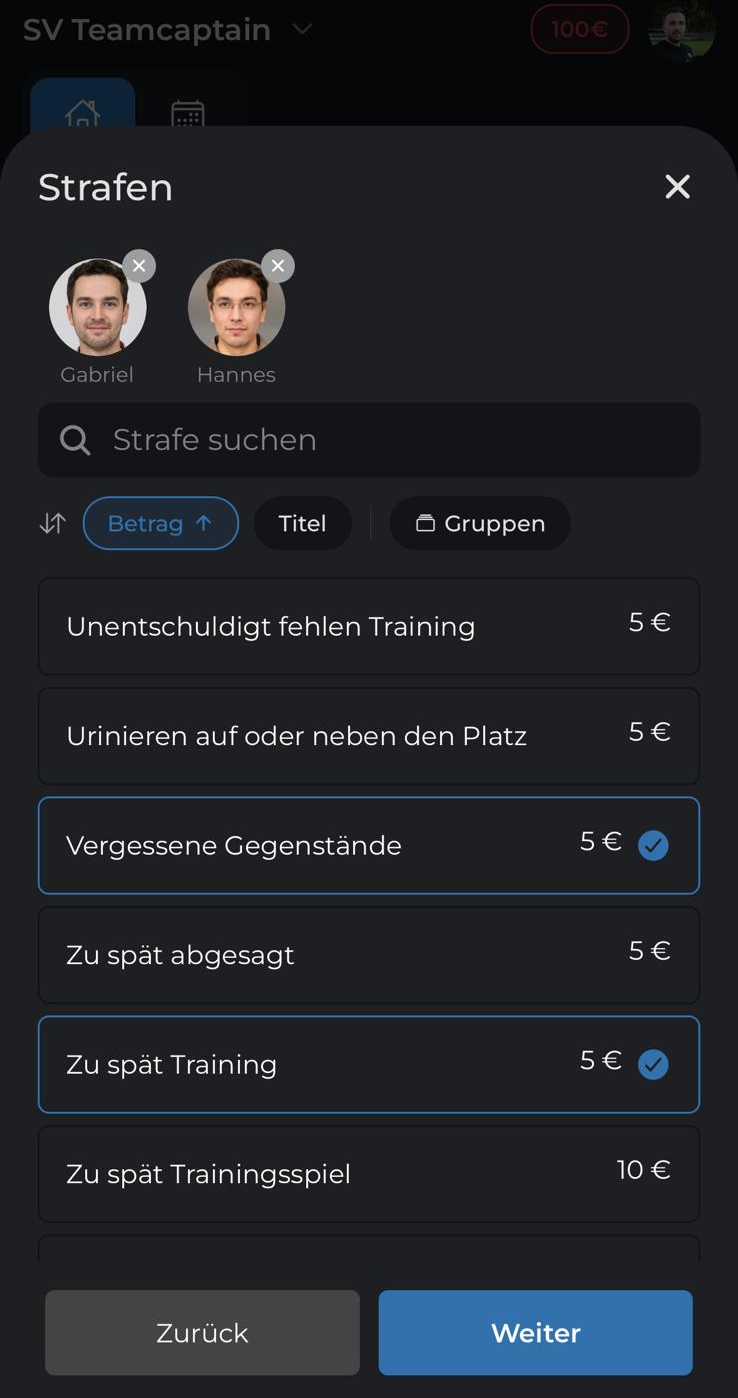This screenshot has width=738, height=1398.
Task: Open the Gruppen filter
Action: pos(480,523)
